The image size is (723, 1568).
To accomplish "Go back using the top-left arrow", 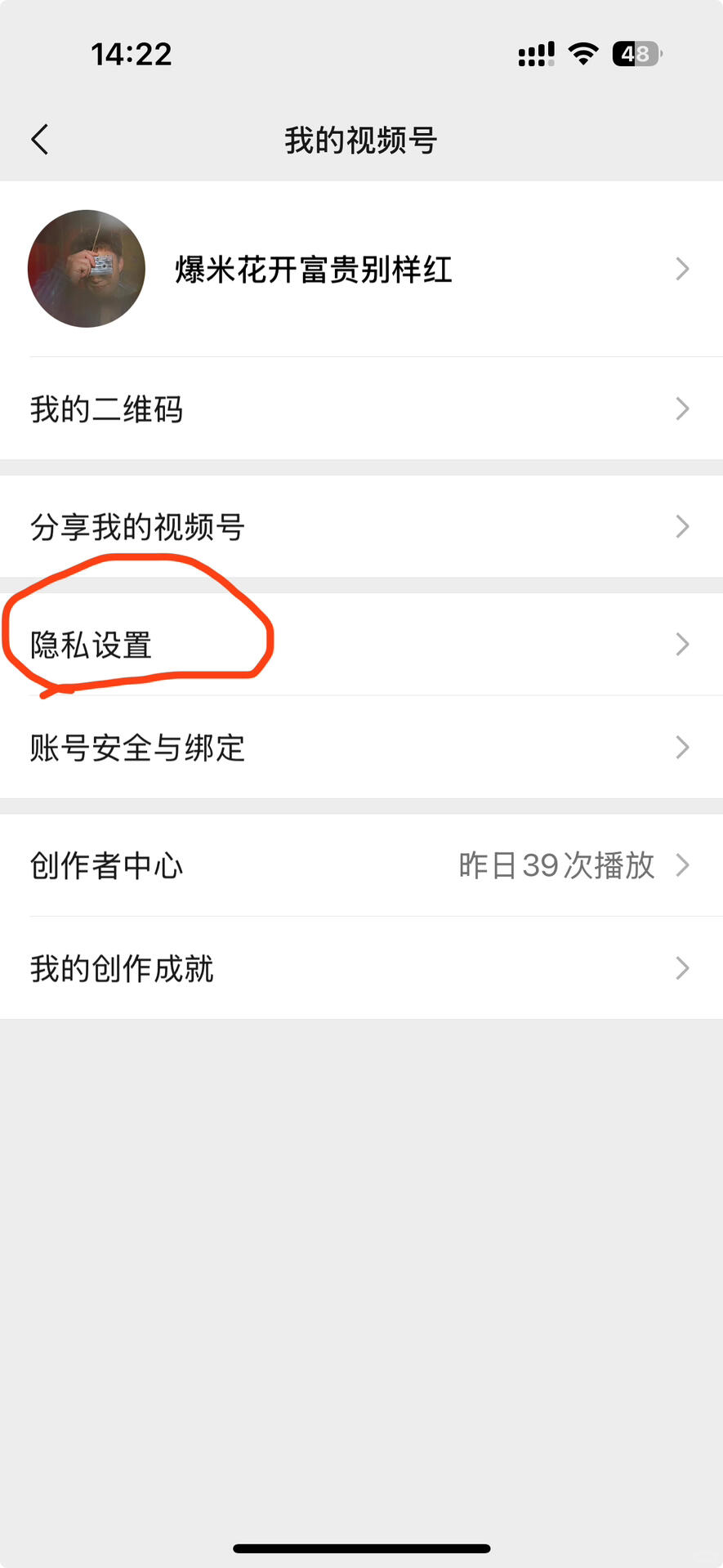I will 40,140.
